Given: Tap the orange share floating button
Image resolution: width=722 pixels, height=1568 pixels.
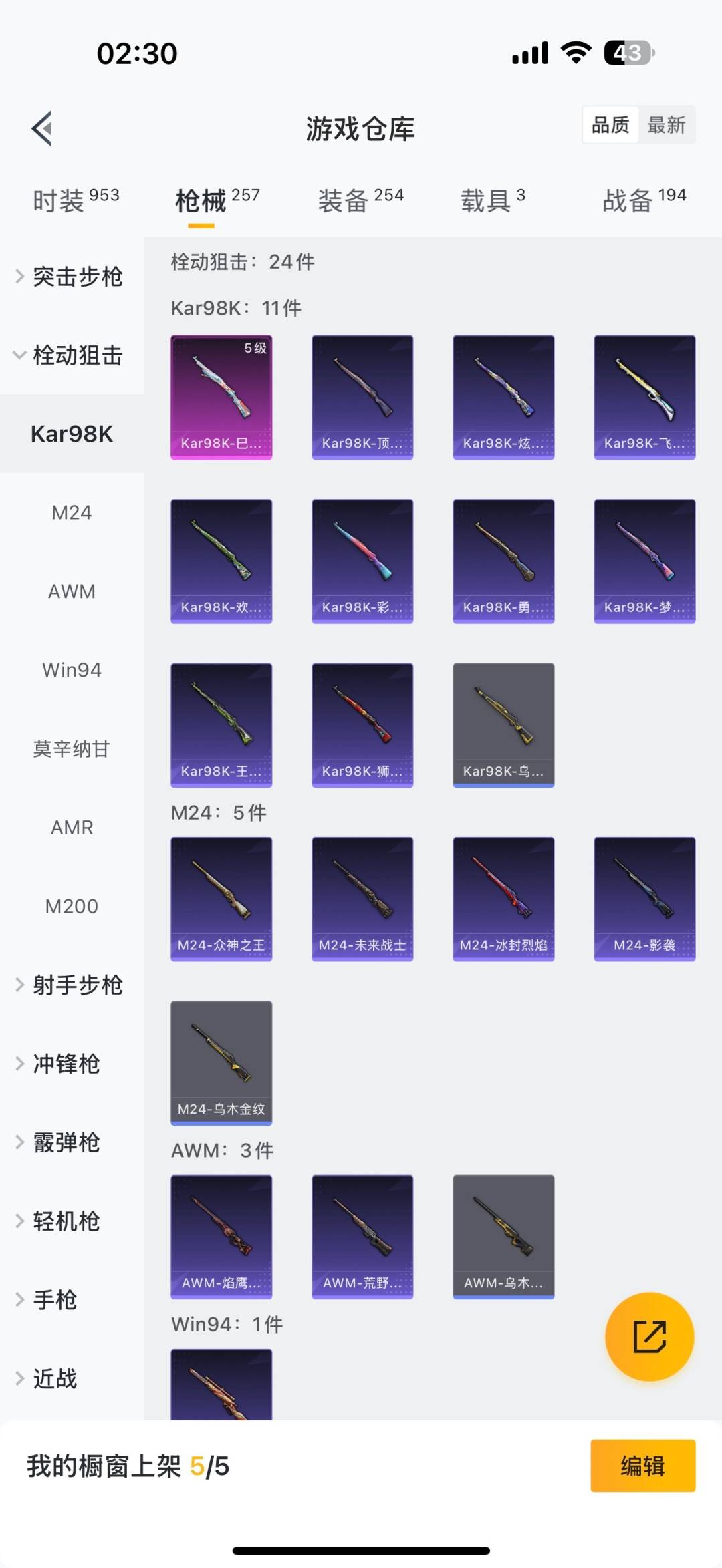Looking at the screenshot, I should 649,1337.
